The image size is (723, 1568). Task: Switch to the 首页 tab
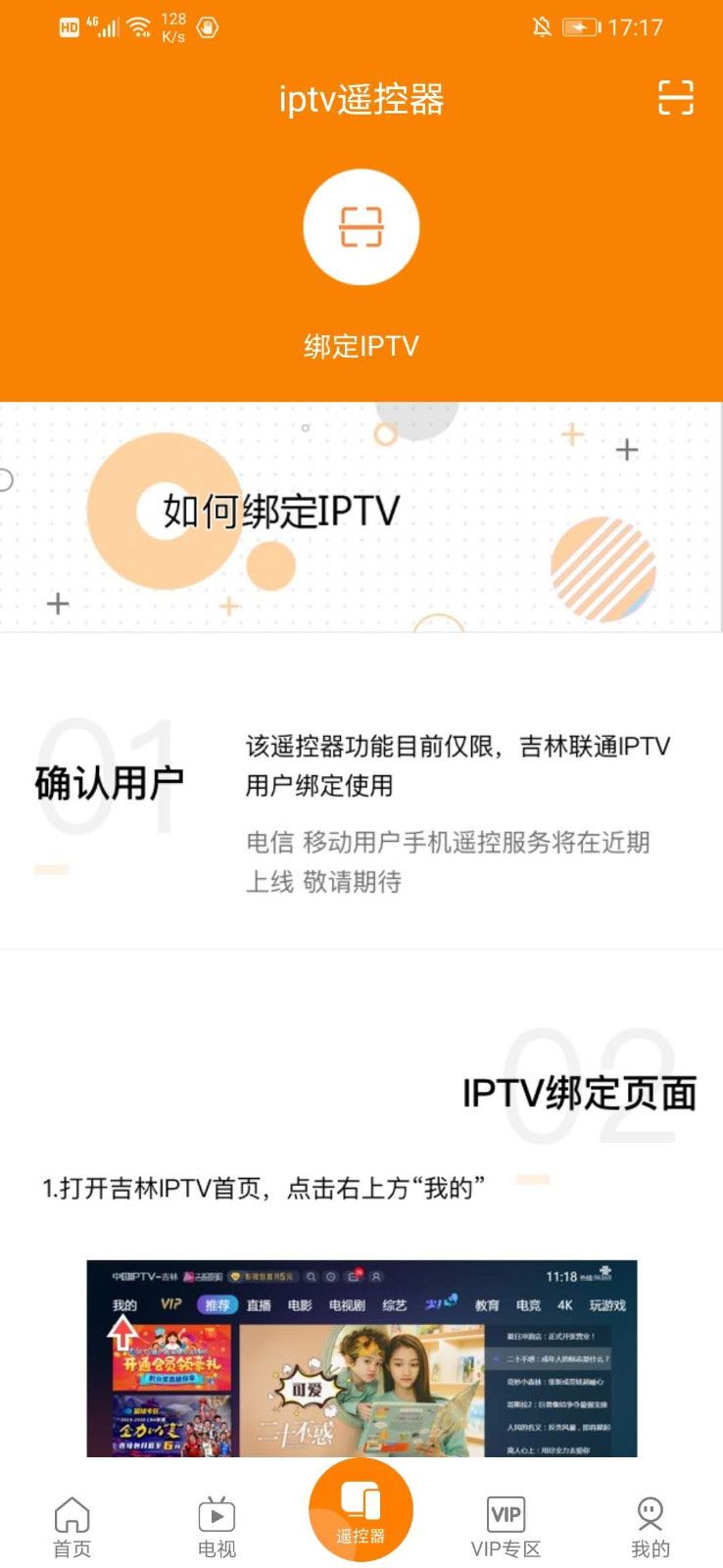point(72,1527)
